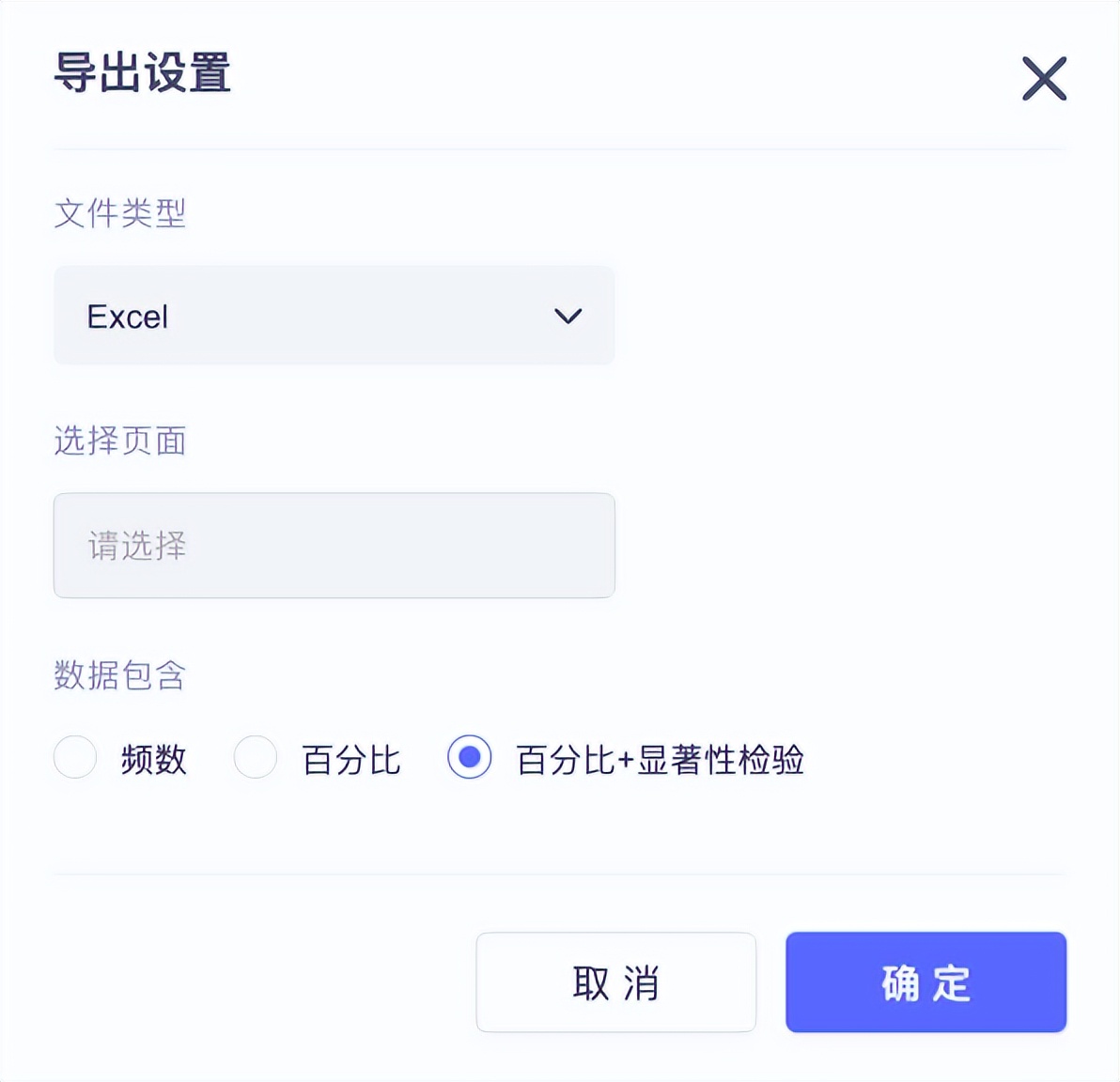The width and height of the screenshot is (1120, 1082).
Task: Tap the 取消 button
Action: 615,982
